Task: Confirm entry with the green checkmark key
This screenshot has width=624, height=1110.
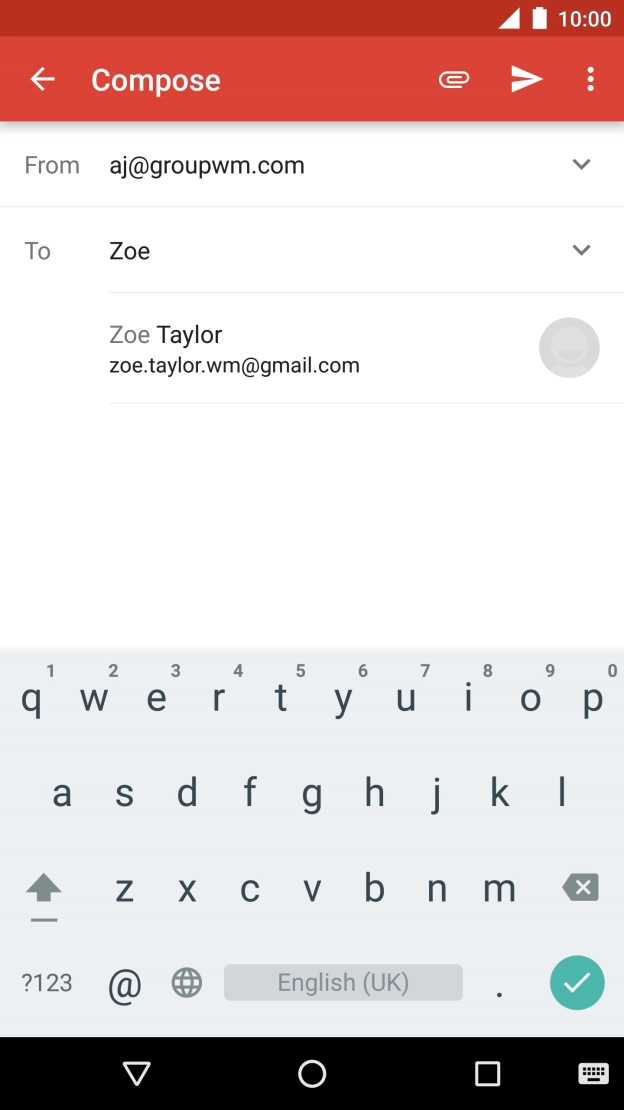Action: tap(577, 983)
